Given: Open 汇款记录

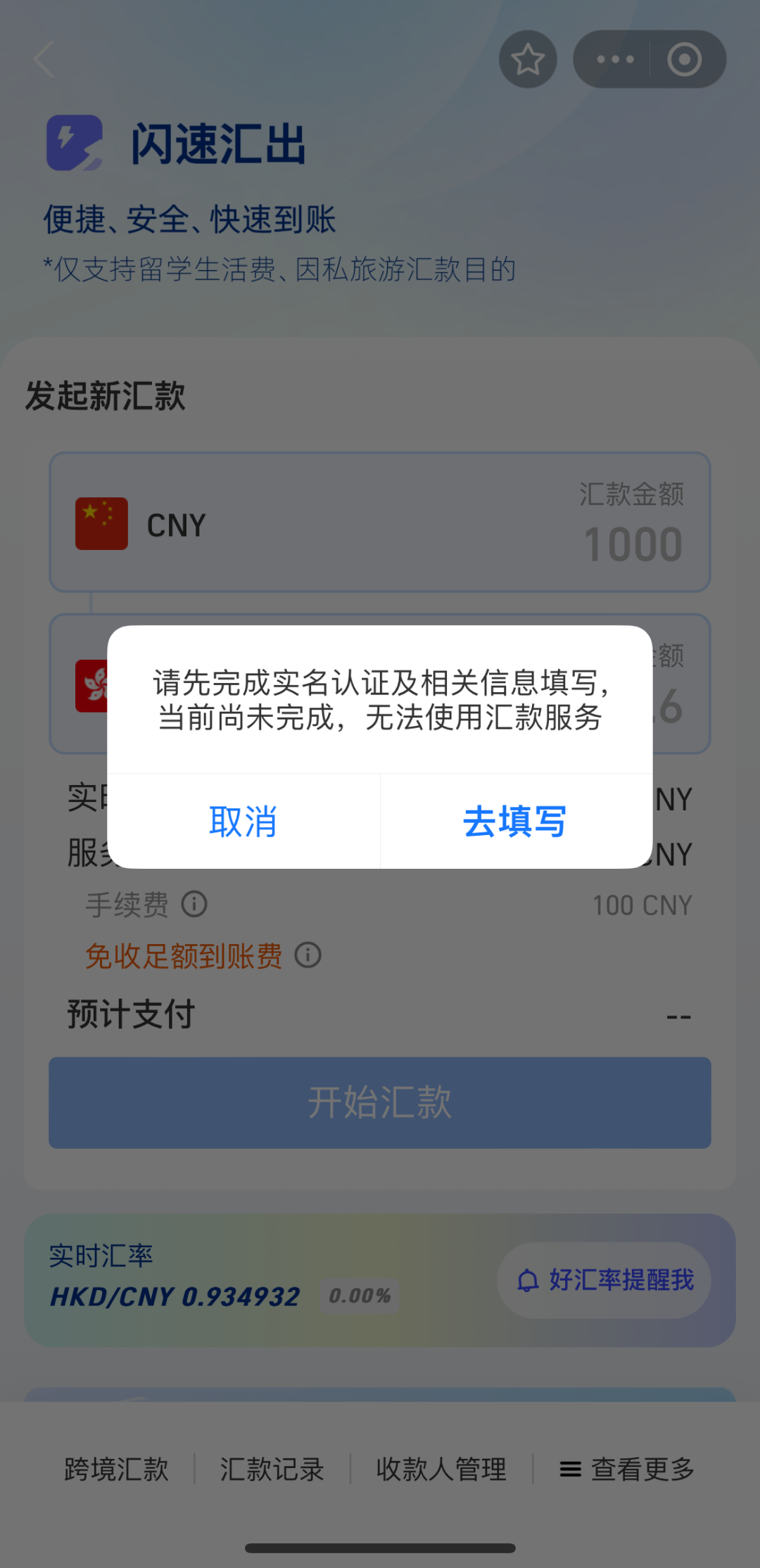Looking at the screenshot, I should tap(272, 1469).
